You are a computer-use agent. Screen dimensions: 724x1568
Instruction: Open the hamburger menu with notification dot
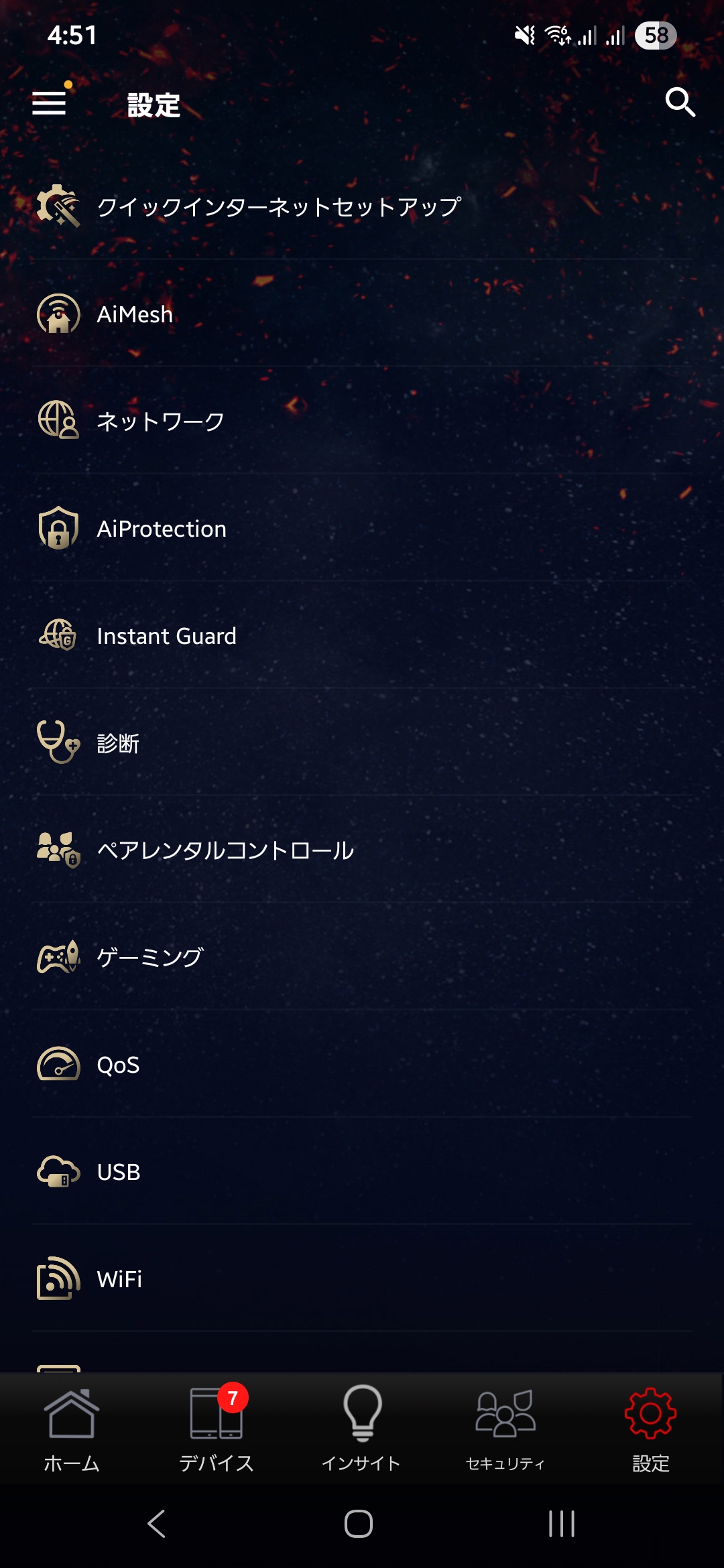48,105
